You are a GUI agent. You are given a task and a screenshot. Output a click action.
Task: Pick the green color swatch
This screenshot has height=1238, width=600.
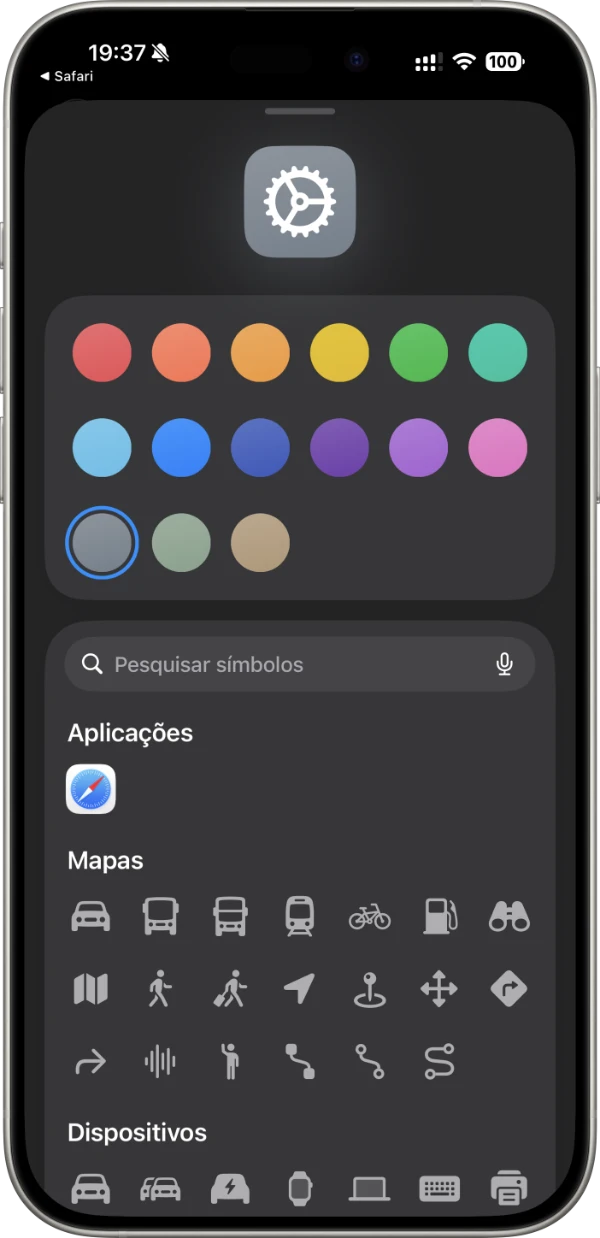pyautogui.click(x=419, y=353)
